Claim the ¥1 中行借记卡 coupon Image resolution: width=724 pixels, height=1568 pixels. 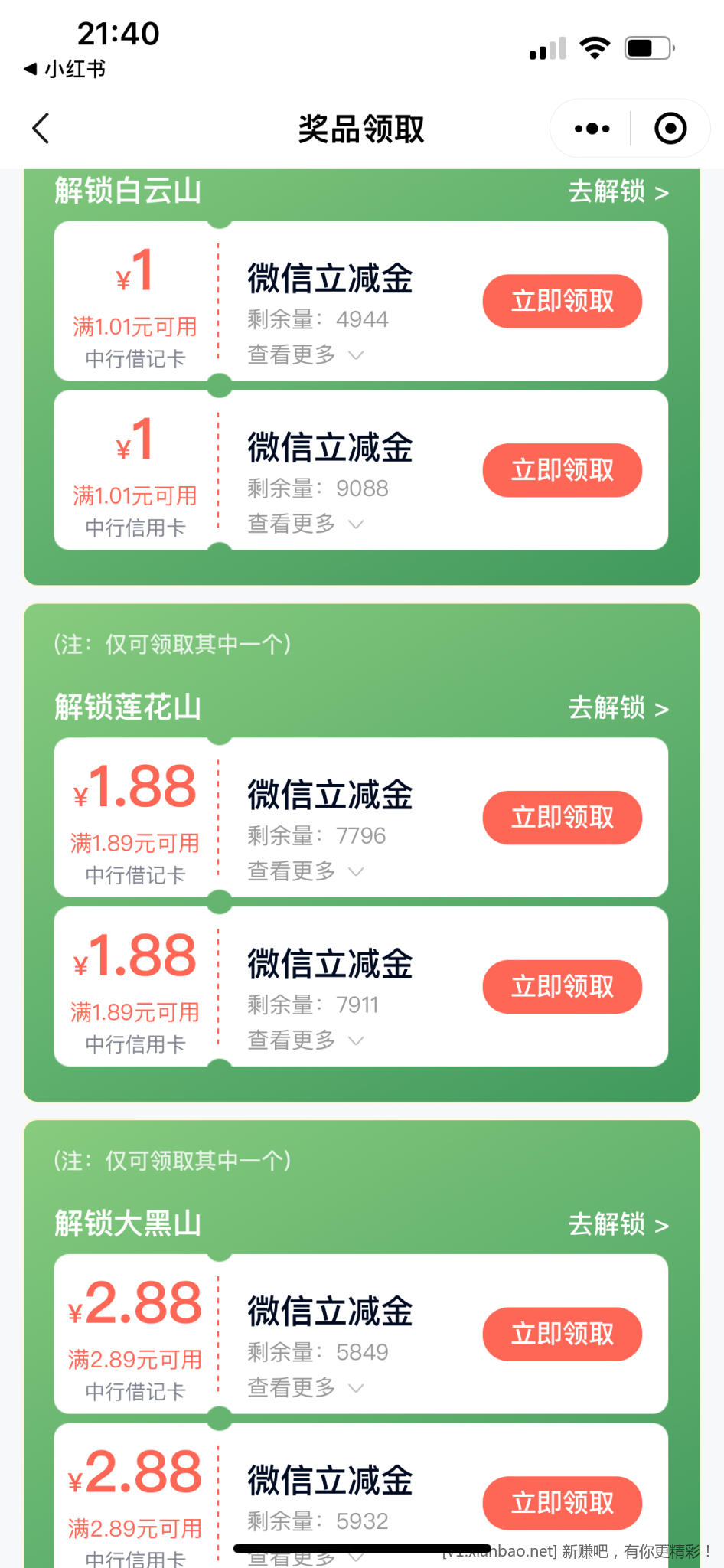[562, 301]
